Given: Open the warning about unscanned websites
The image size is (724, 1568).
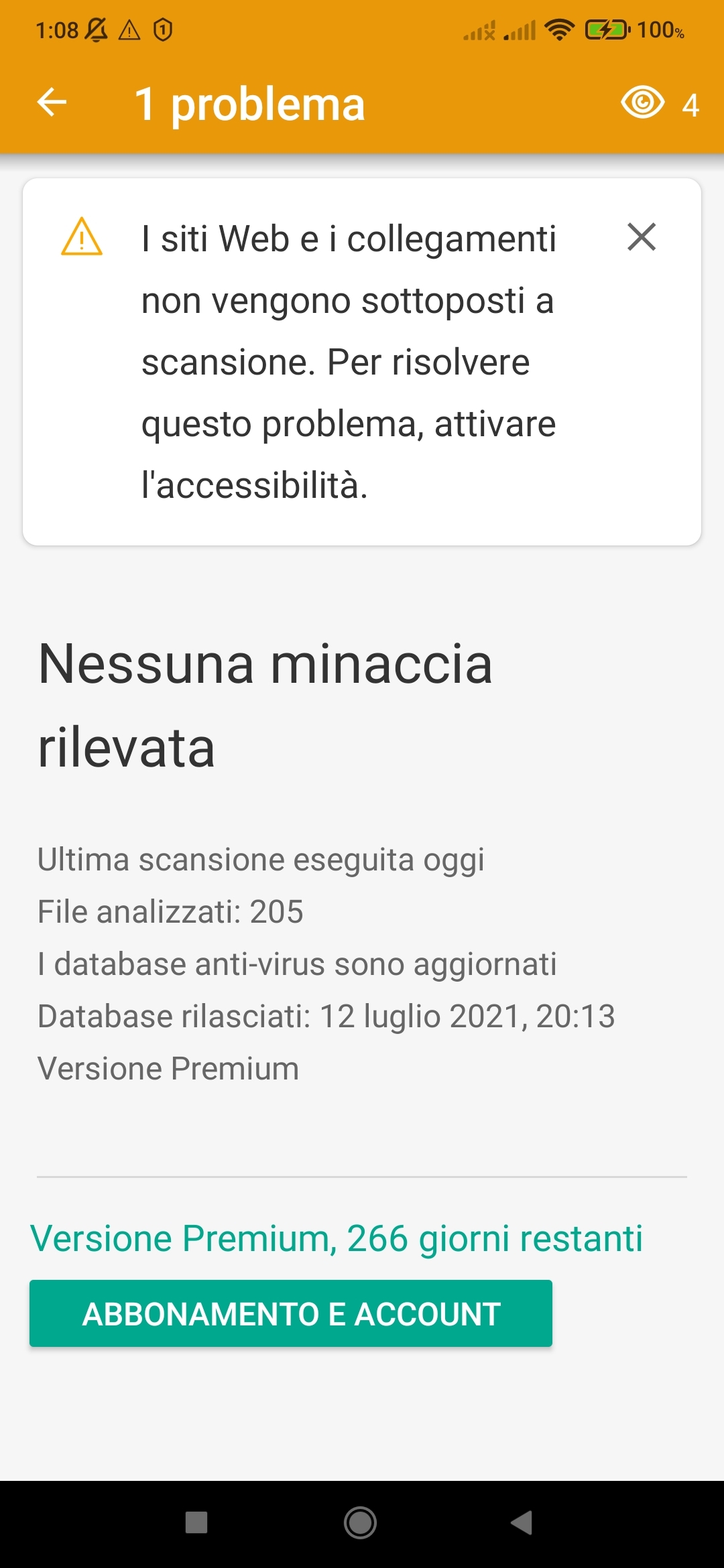Looking at the screenshot, I should pyautogui.click(x=349, y=362).
